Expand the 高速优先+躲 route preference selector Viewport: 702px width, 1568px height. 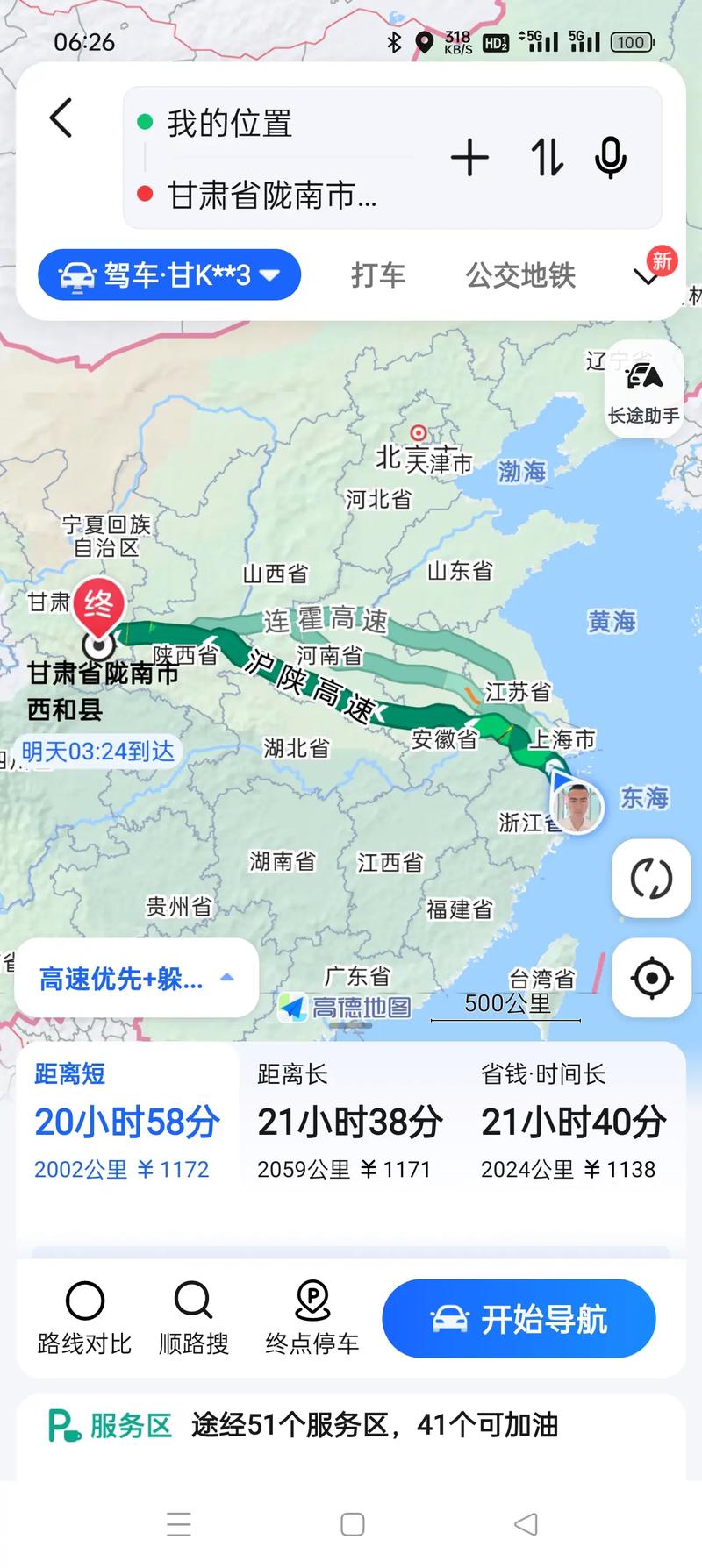[134, 978]
